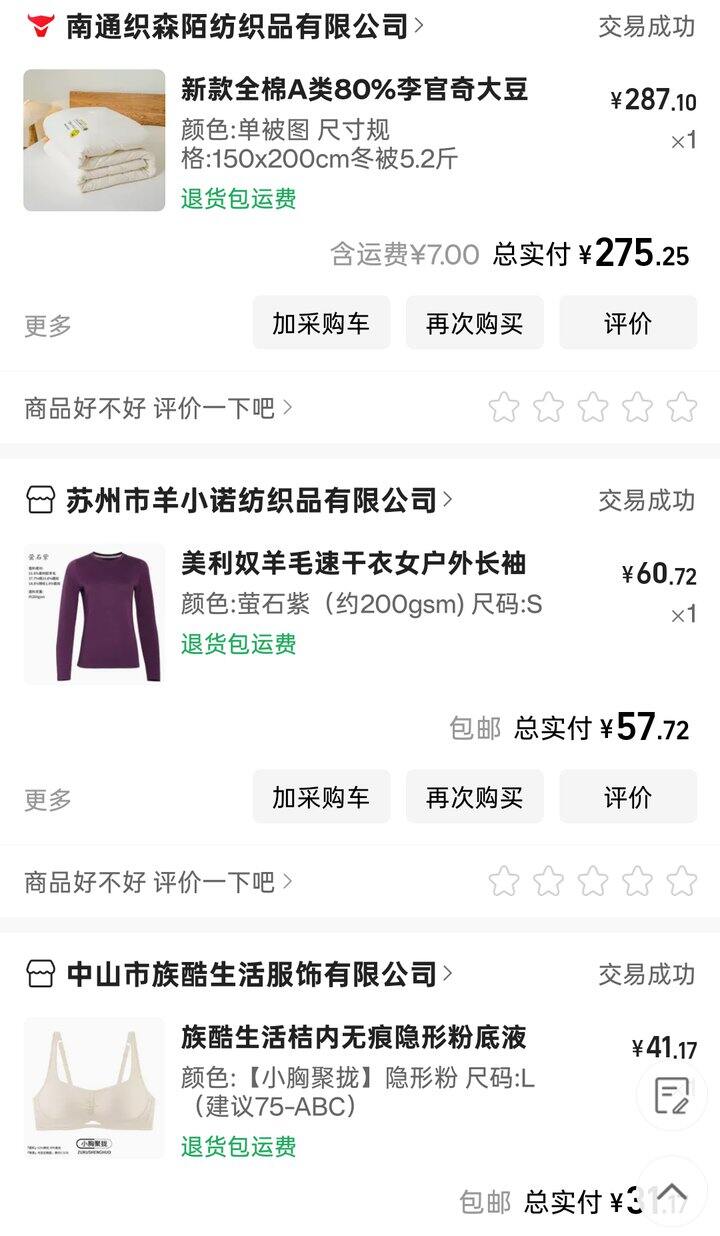Click 加采购车 under the wool shirt order
The image size is (720, 1236).
coord(322,797)
